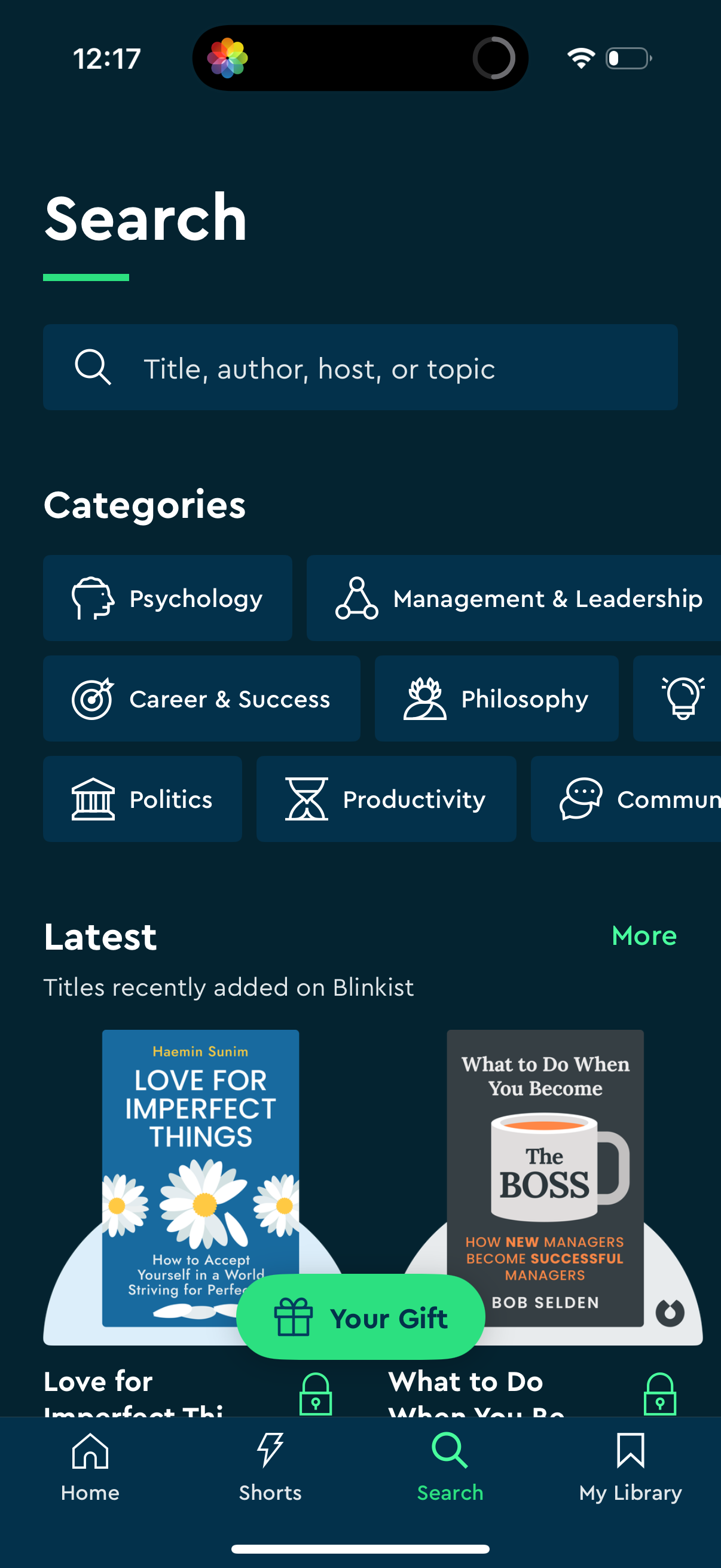Tap the Your Gift button

360,1317
